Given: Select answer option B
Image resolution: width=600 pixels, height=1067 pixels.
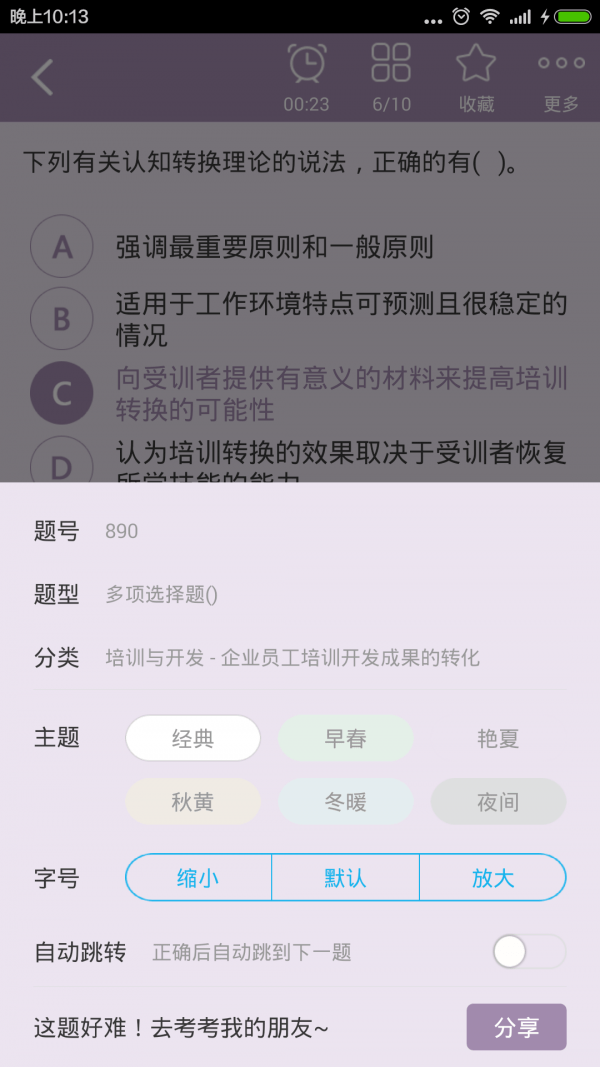Looking at the screenshot, I should (x=62, y=318).
